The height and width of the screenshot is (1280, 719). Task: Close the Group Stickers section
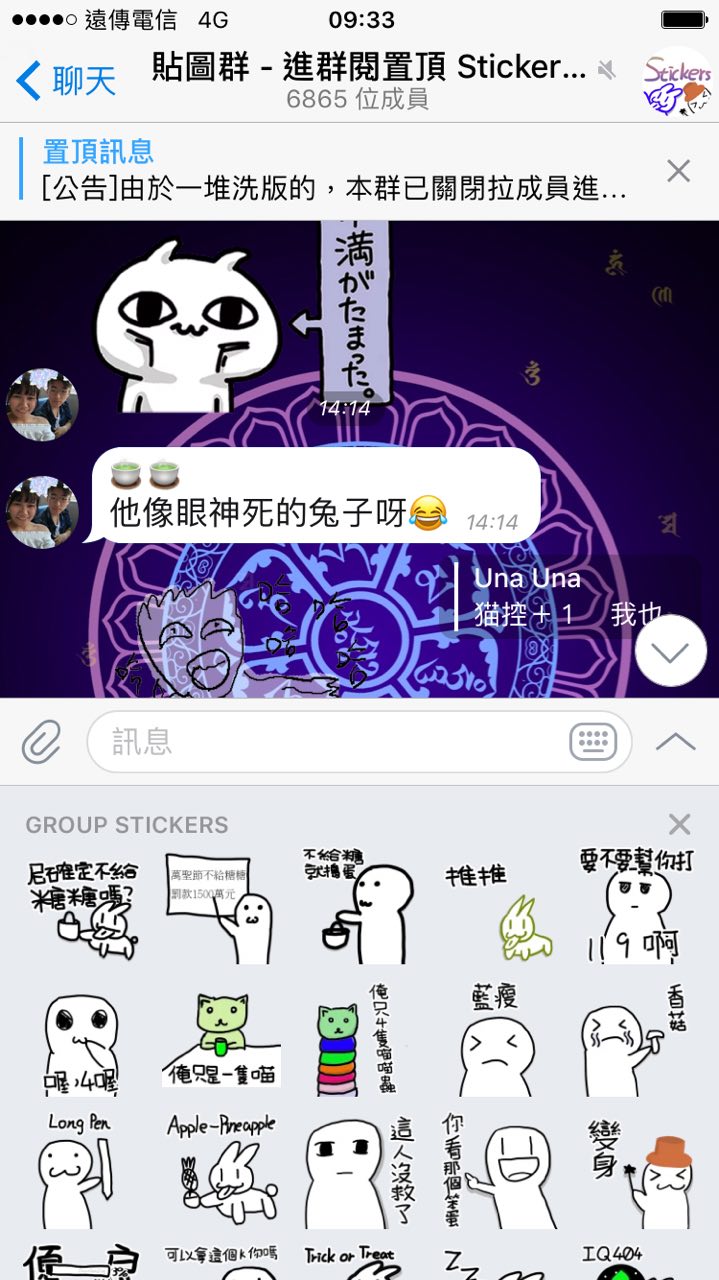[679, 824]
